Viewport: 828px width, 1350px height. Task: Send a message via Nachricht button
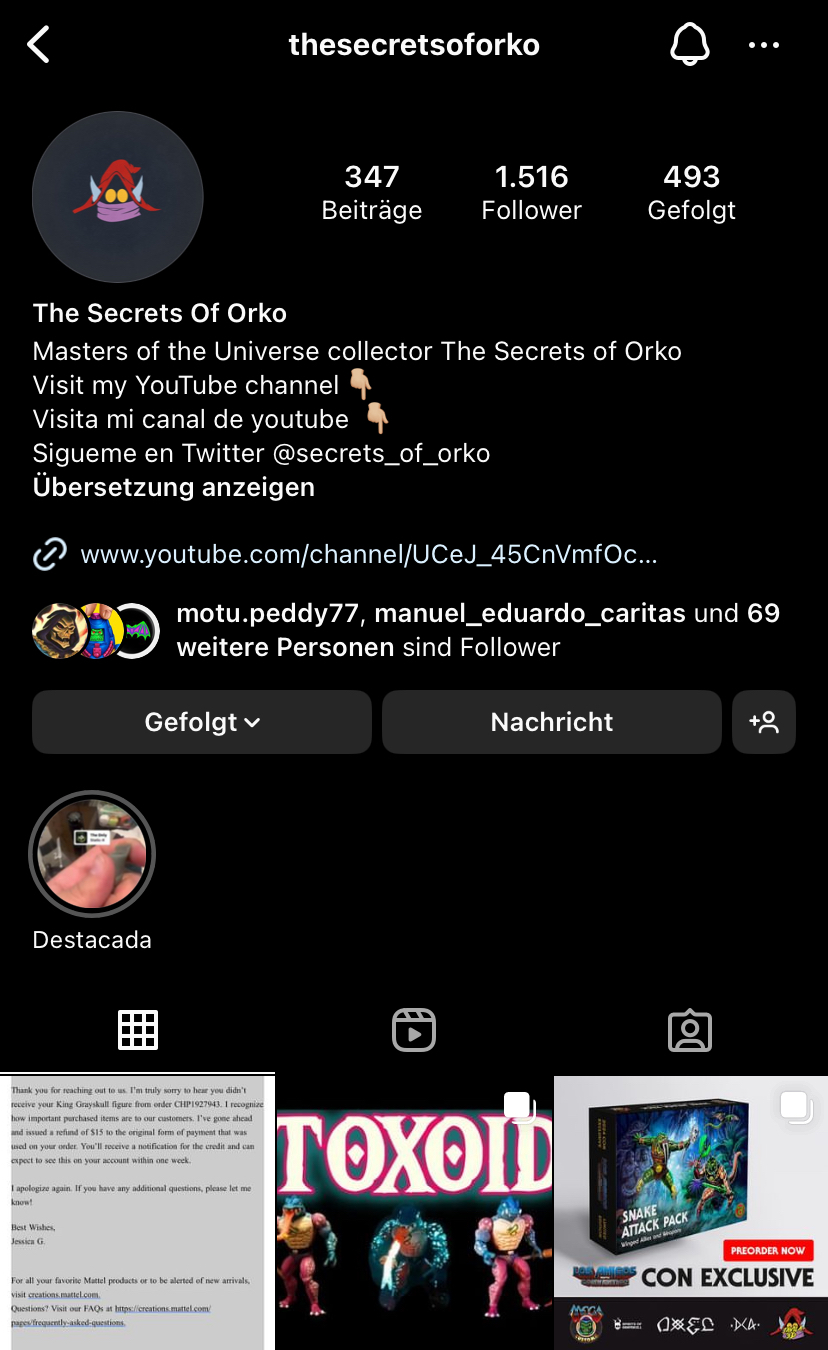pos(551,722)
